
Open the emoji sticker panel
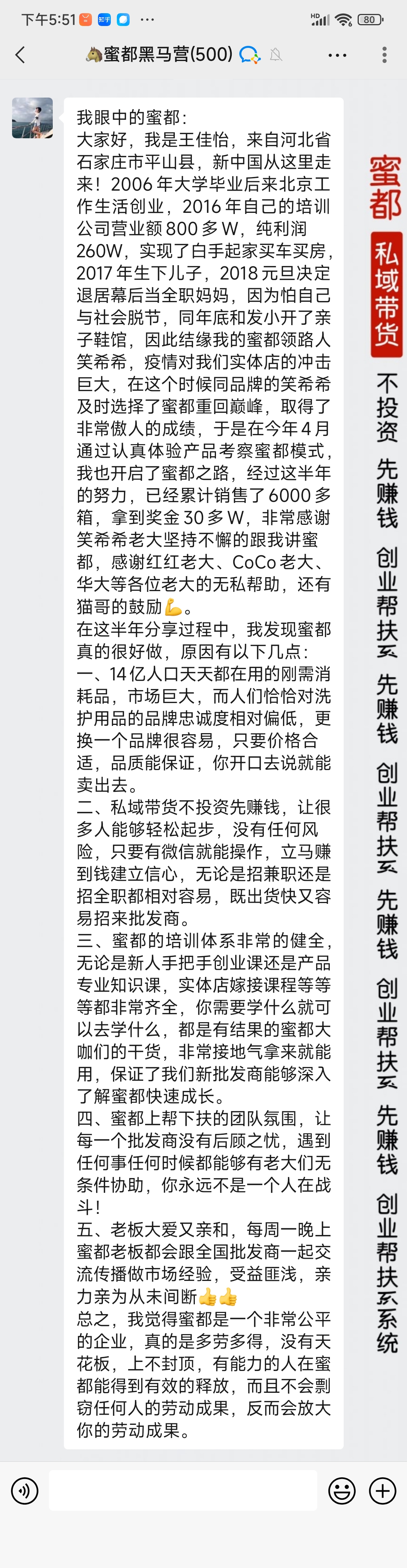(x=342, y=1491)
